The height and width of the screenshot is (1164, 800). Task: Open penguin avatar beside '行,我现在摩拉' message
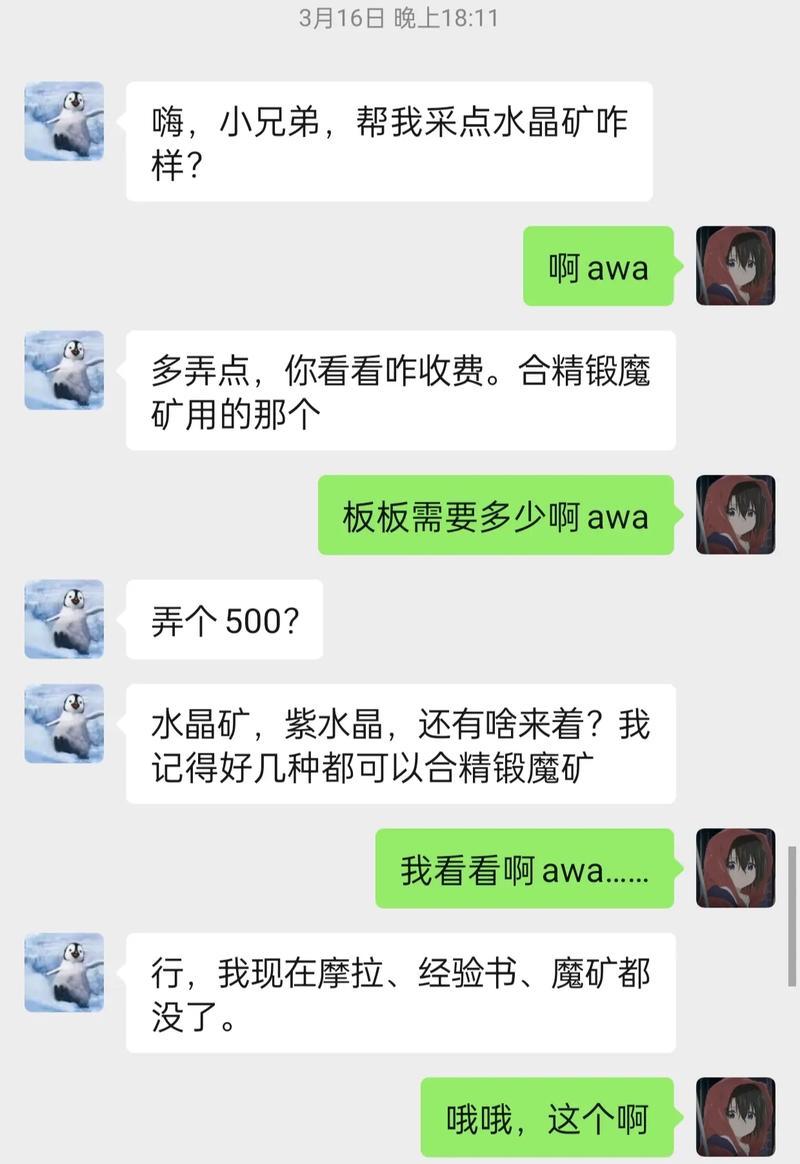pyautogui.click(x=64, y=972)
